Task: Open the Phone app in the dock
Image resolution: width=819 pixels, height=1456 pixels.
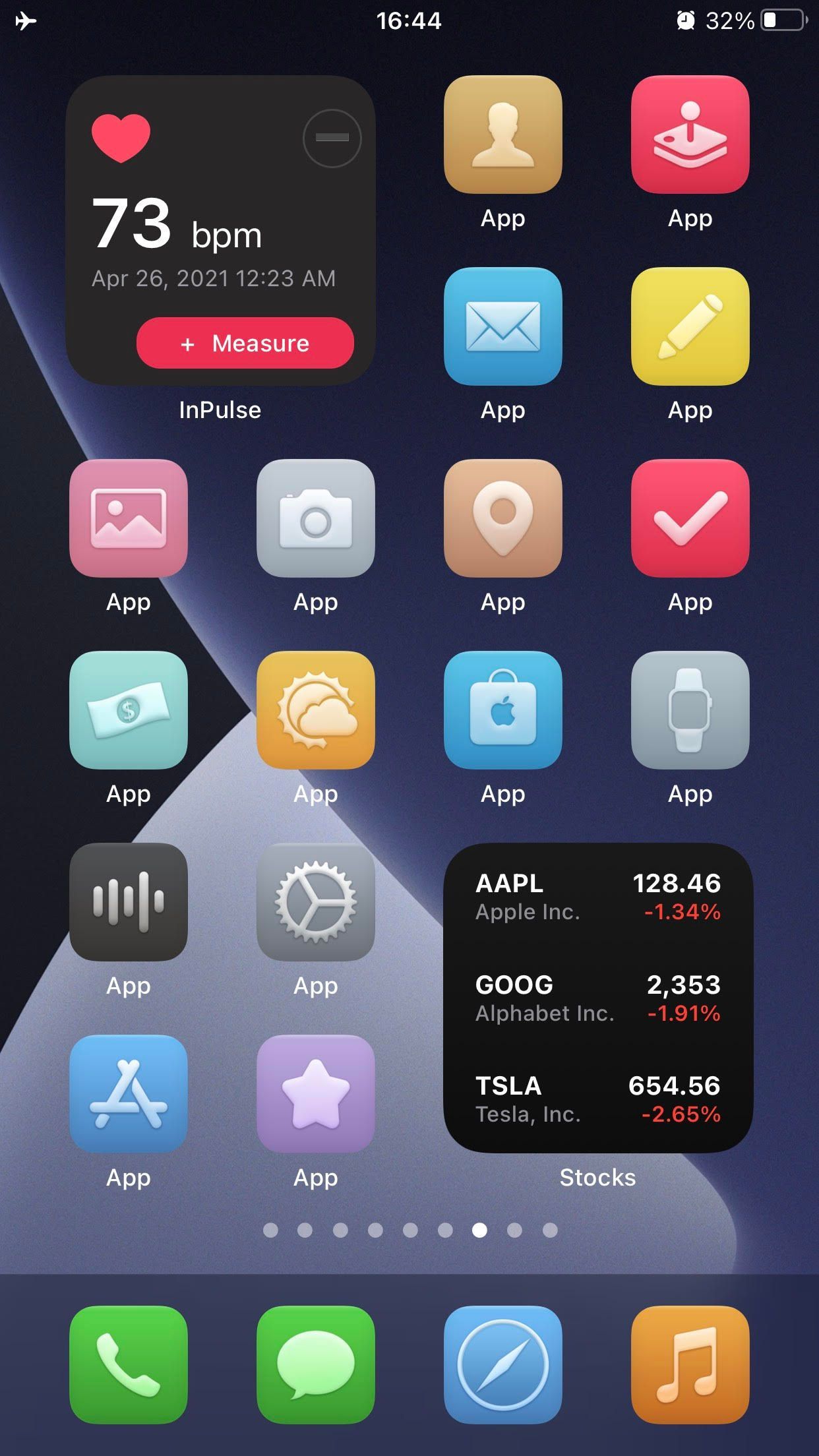Action: pos(129,1365)
